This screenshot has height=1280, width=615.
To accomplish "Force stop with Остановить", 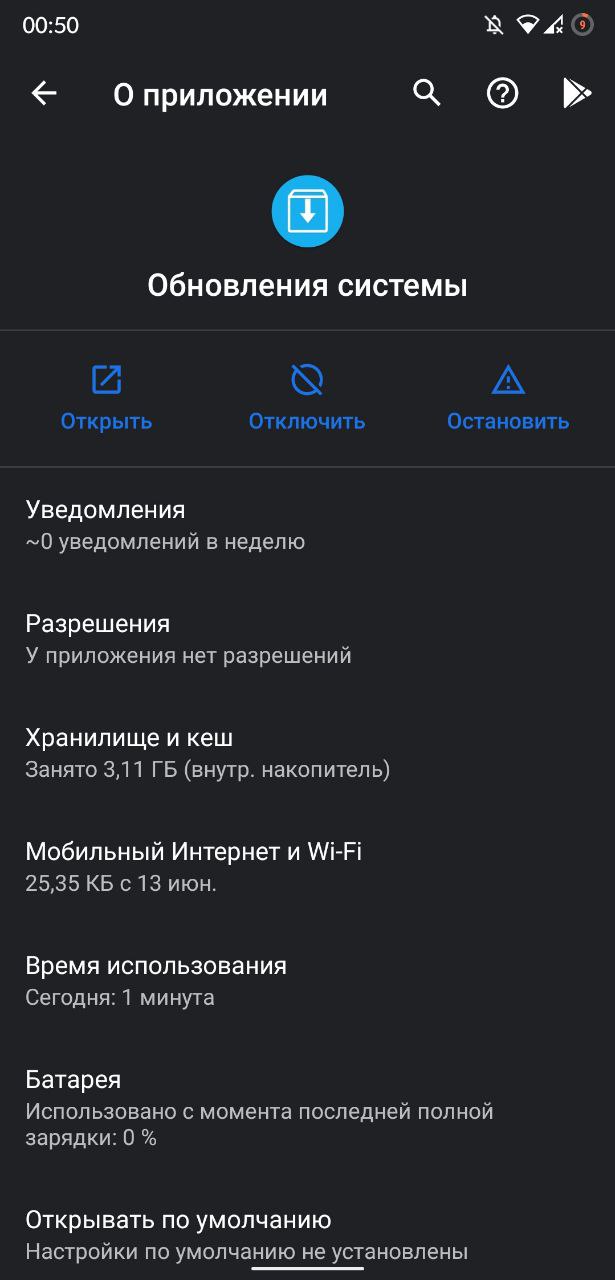I will [x=508, y=398].
